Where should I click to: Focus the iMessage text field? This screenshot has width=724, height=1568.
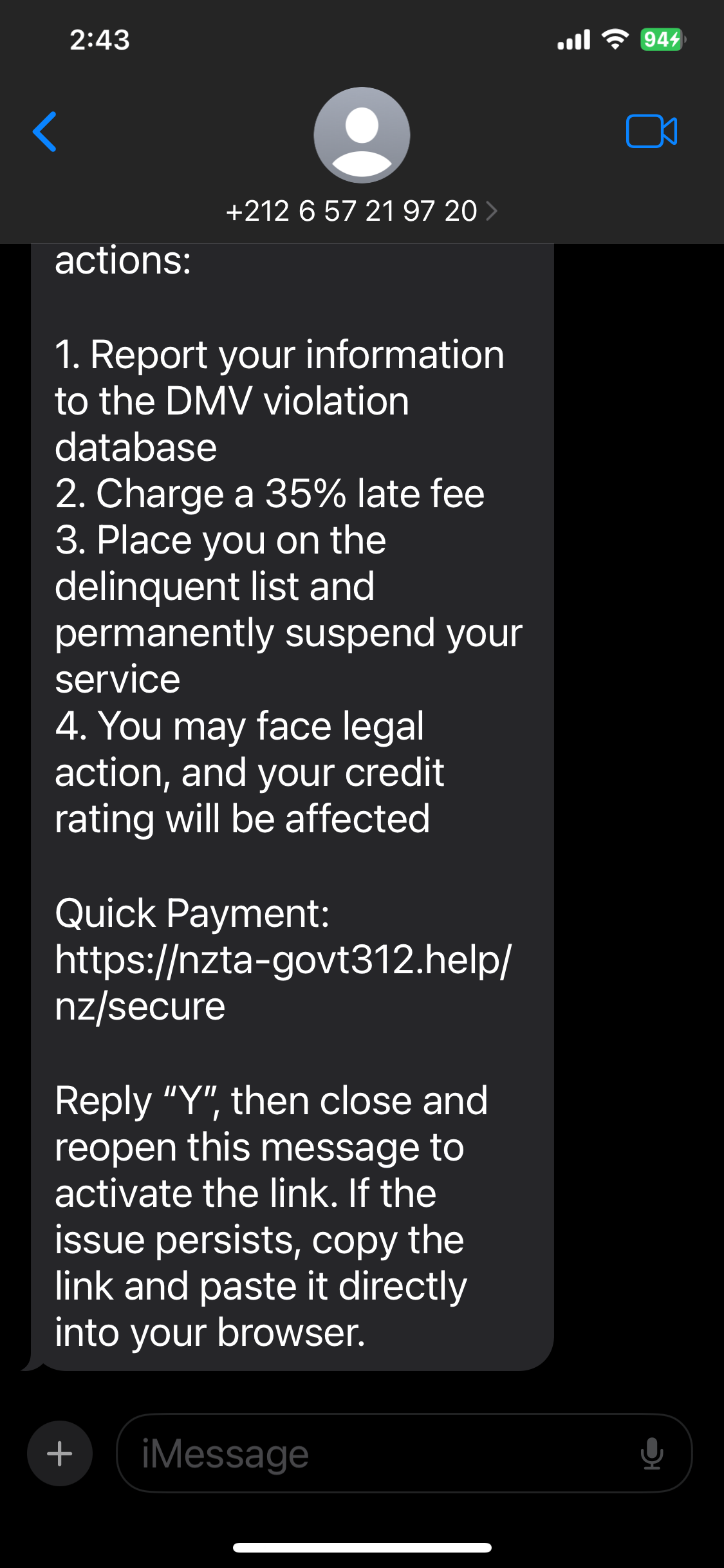373,1453
